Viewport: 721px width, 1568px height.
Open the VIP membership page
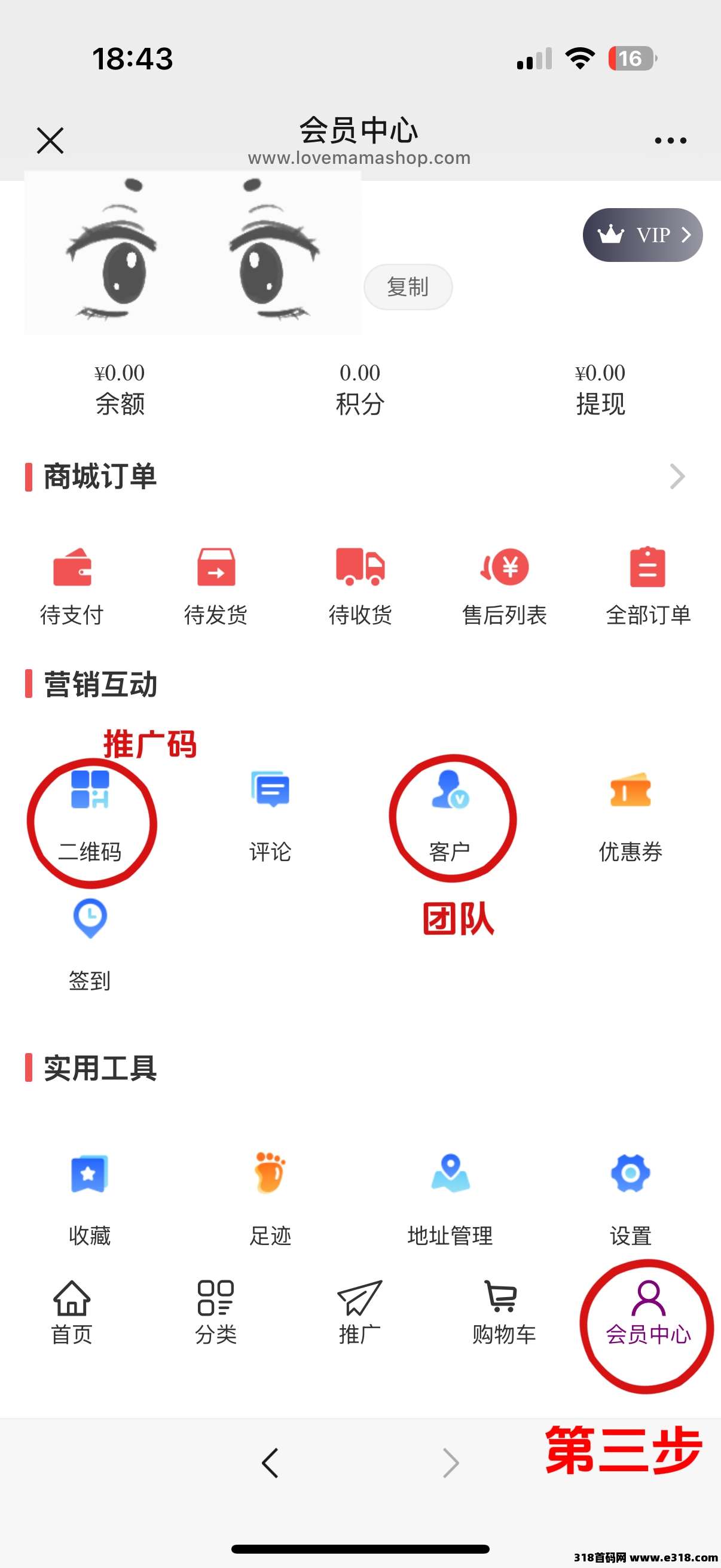click(643, 235)
